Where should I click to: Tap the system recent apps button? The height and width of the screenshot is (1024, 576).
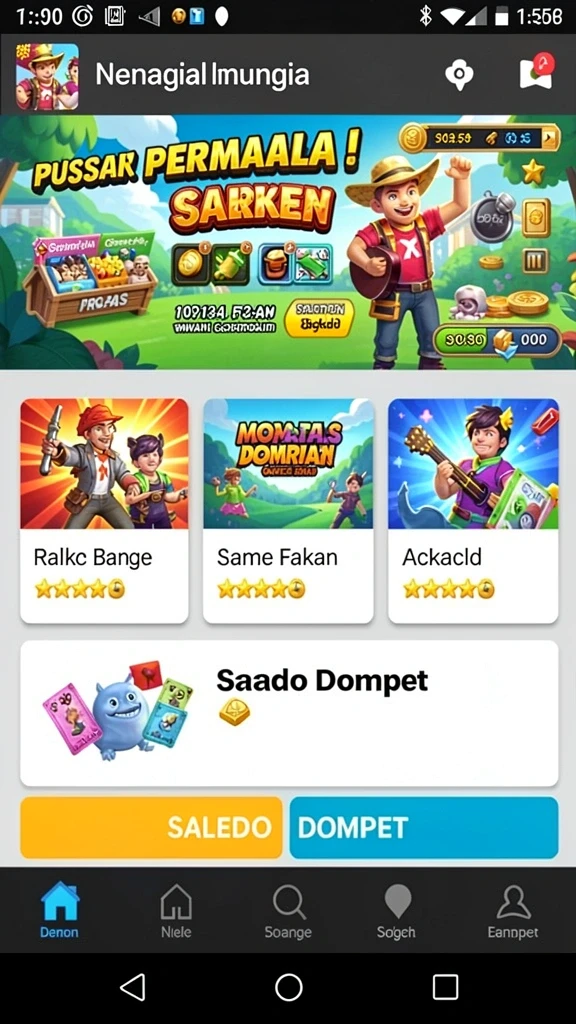coord(445,987)
